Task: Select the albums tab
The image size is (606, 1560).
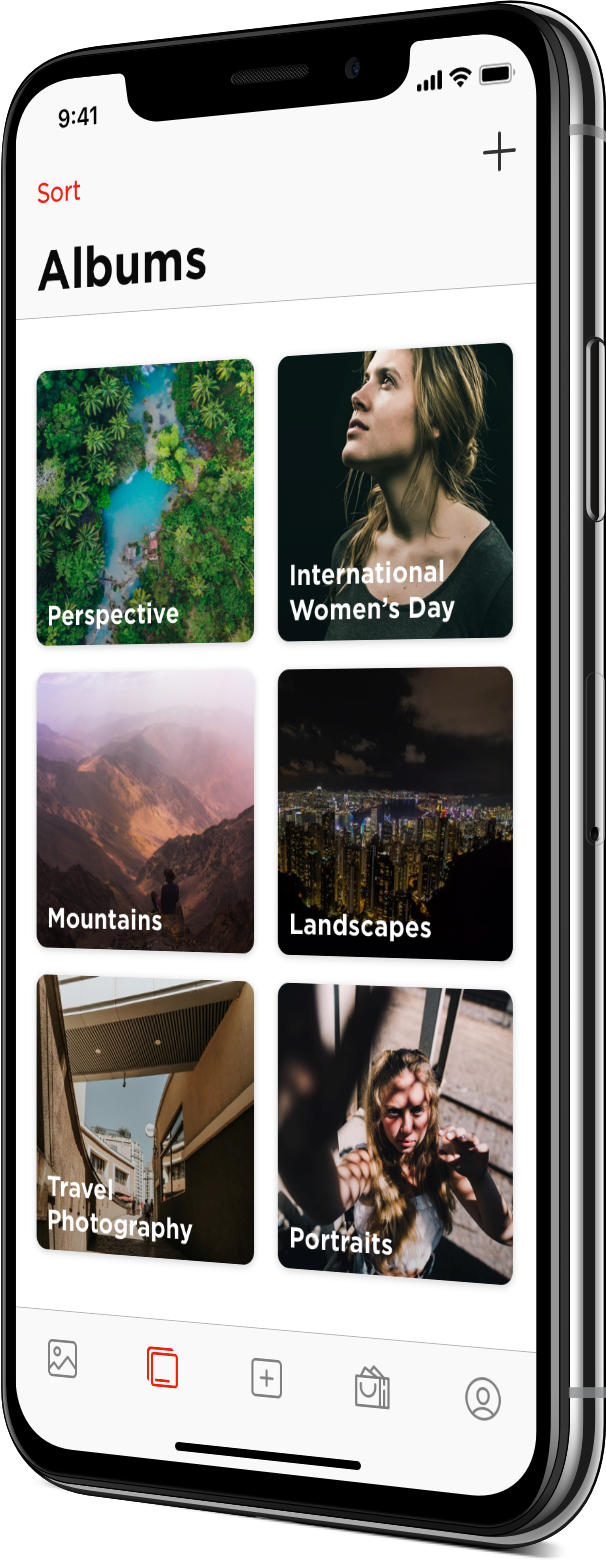Action: click(x=162, y=1368)
